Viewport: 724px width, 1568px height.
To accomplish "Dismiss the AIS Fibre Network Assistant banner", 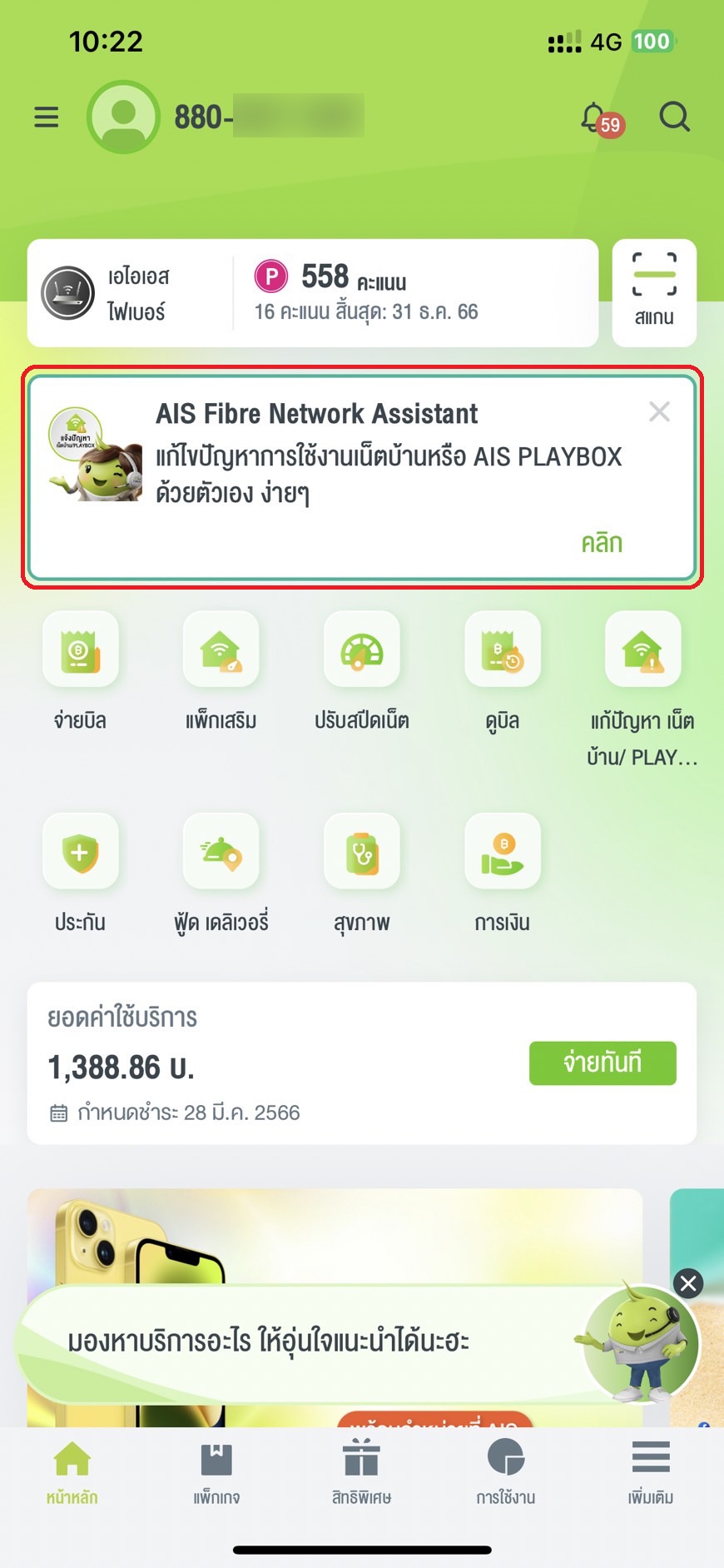I will [659, 411].
